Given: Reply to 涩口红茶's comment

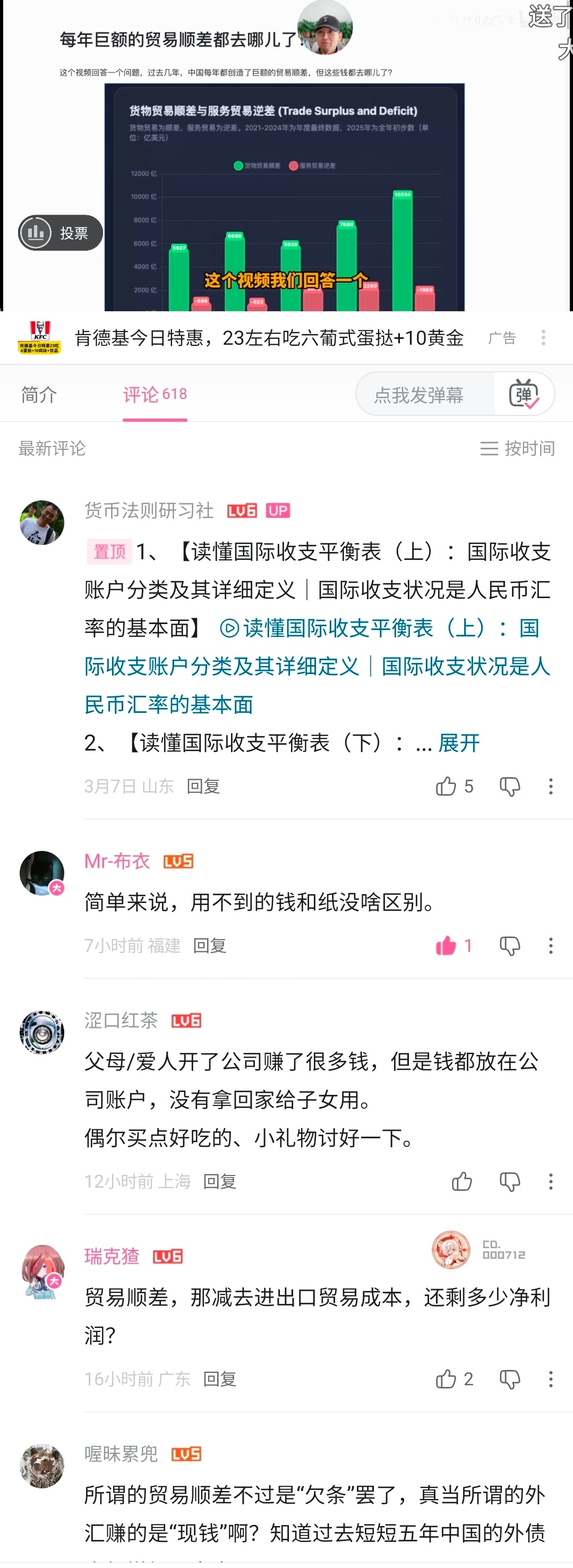Looking at the screenshot, I should point(219,1181).
